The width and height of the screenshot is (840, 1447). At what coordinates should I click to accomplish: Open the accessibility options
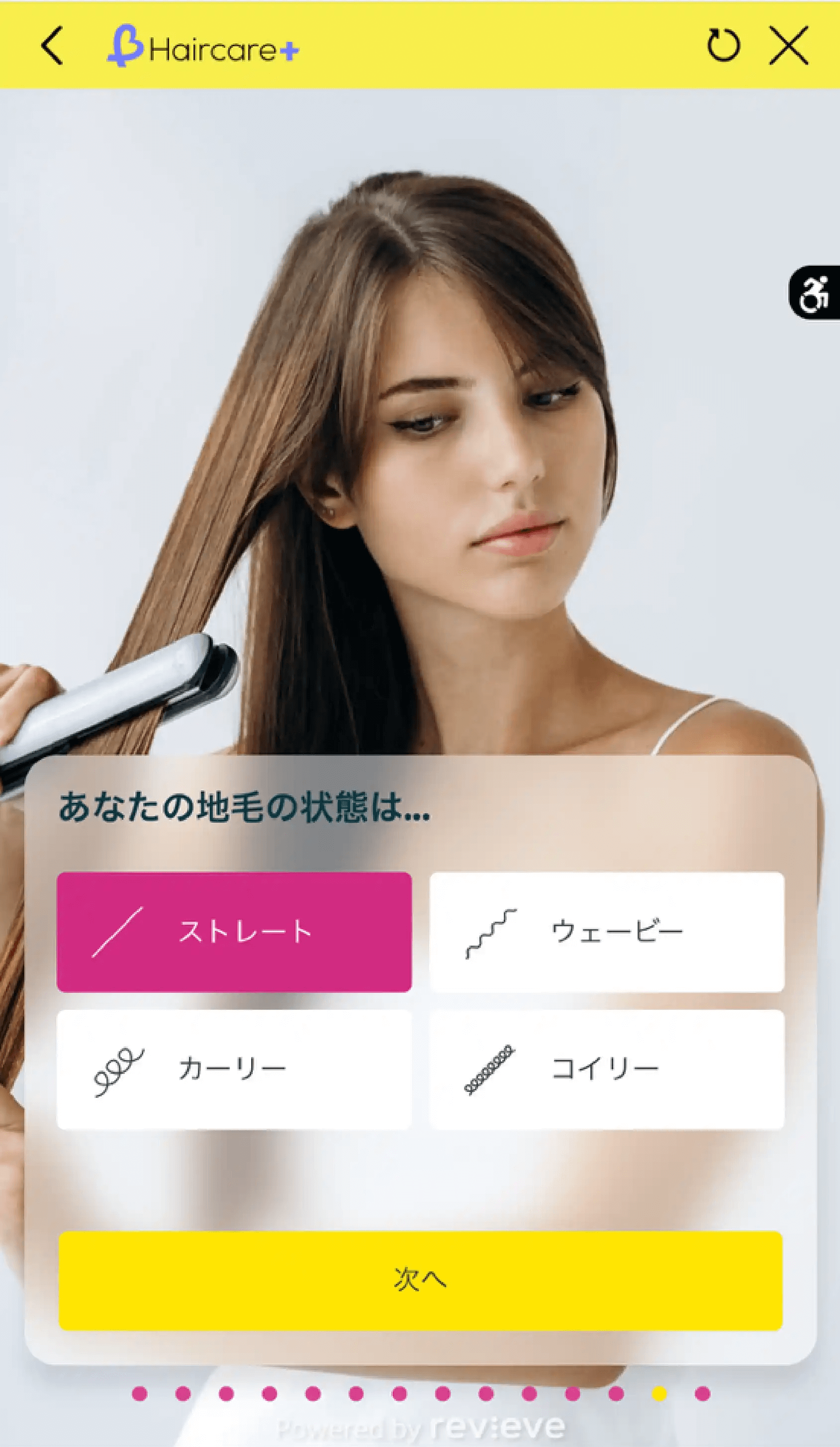tap(815, 293)
